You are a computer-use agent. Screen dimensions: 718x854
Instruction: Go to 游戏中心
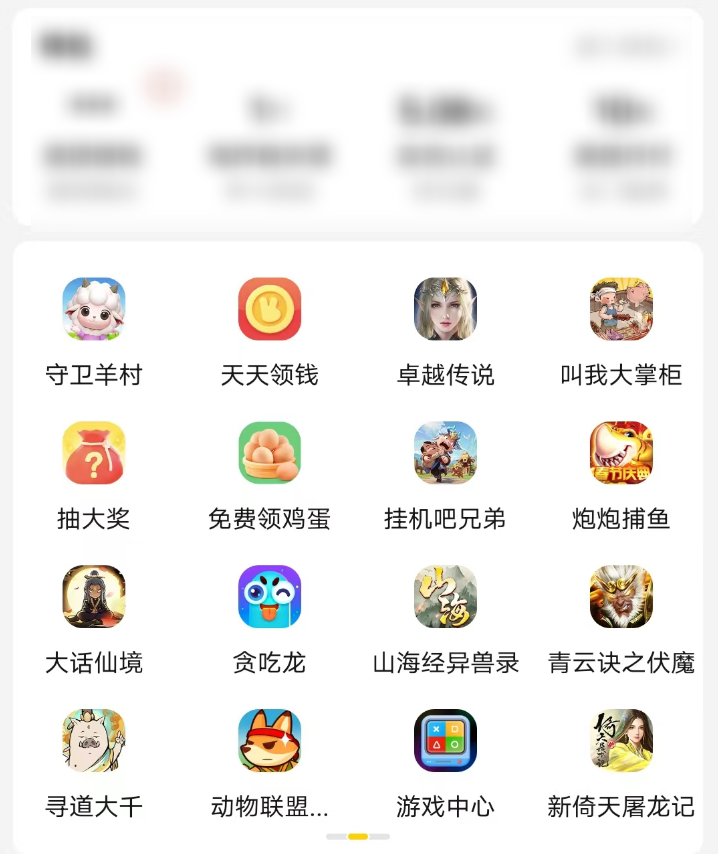pyautogui.click(x=446, y=741)
